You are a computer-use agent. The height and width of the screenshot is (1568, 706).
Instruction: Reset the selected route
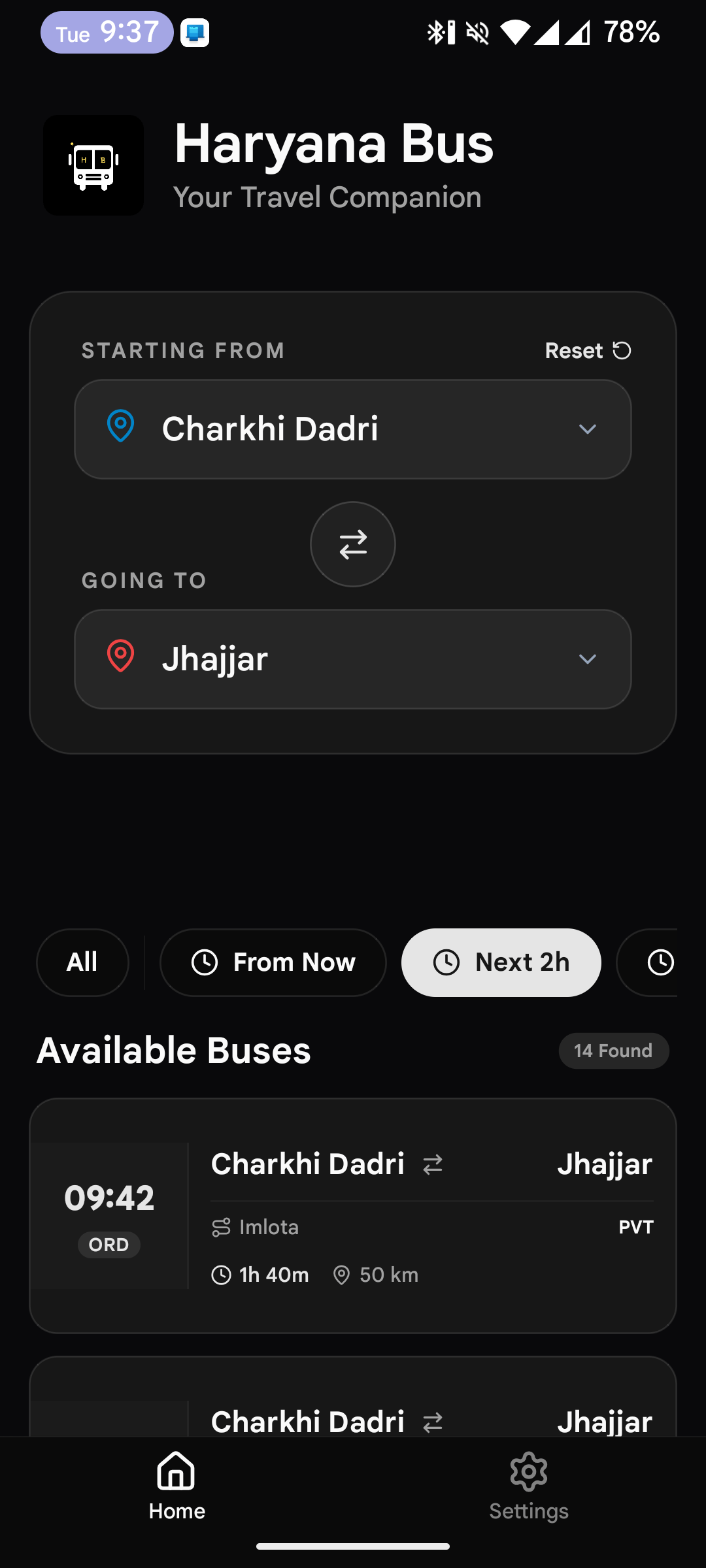pos(588,351)
